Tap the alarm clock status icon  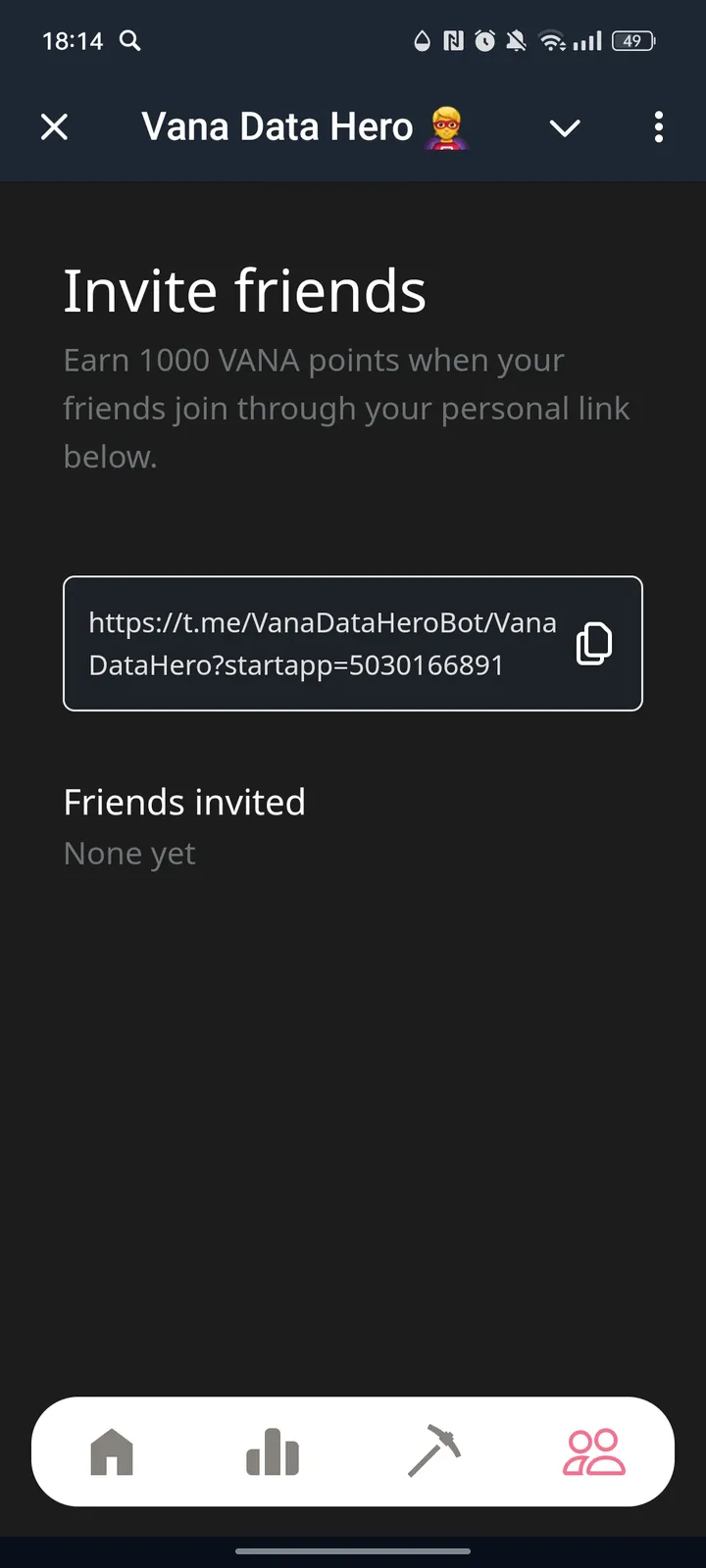click(x=484, y=41)
